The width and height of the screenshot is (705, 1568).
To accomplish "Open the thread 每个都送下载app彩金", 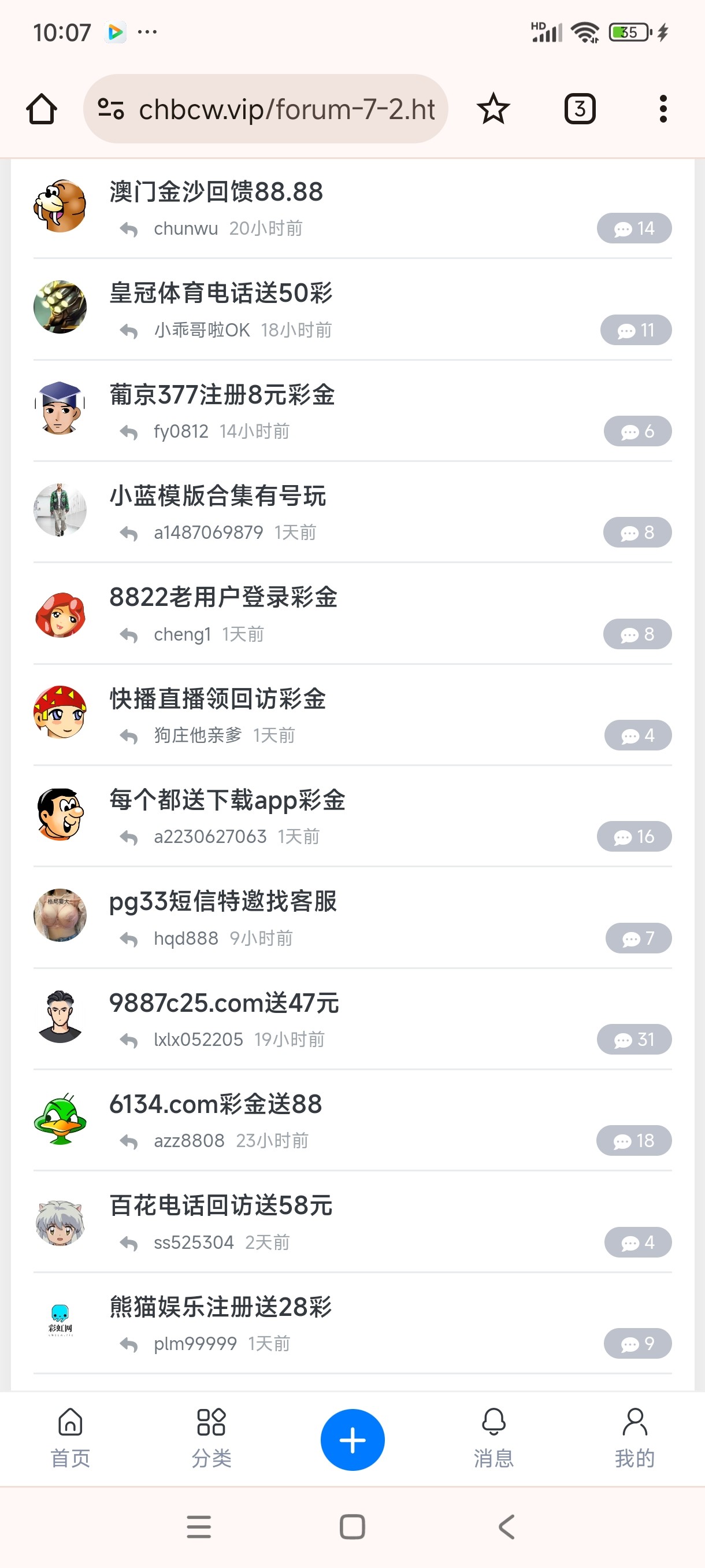I will (228, 800).
